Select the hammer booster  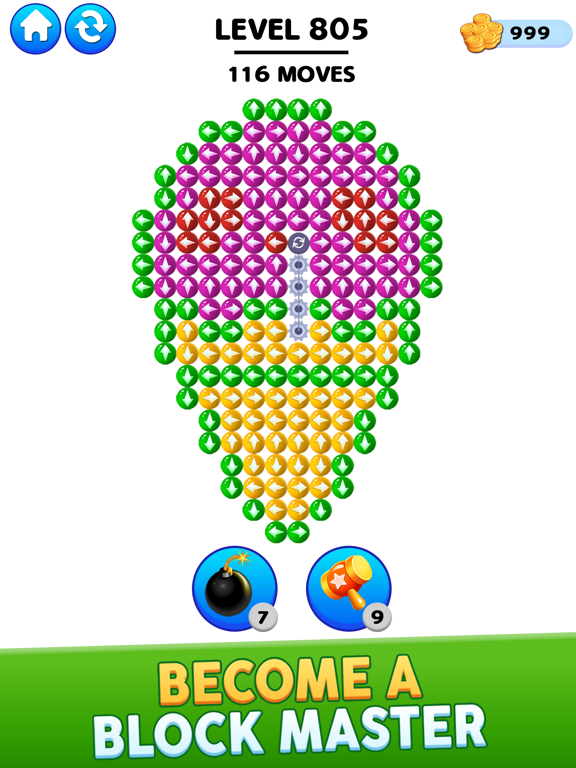pyautogui.click(x=349, y=588)
